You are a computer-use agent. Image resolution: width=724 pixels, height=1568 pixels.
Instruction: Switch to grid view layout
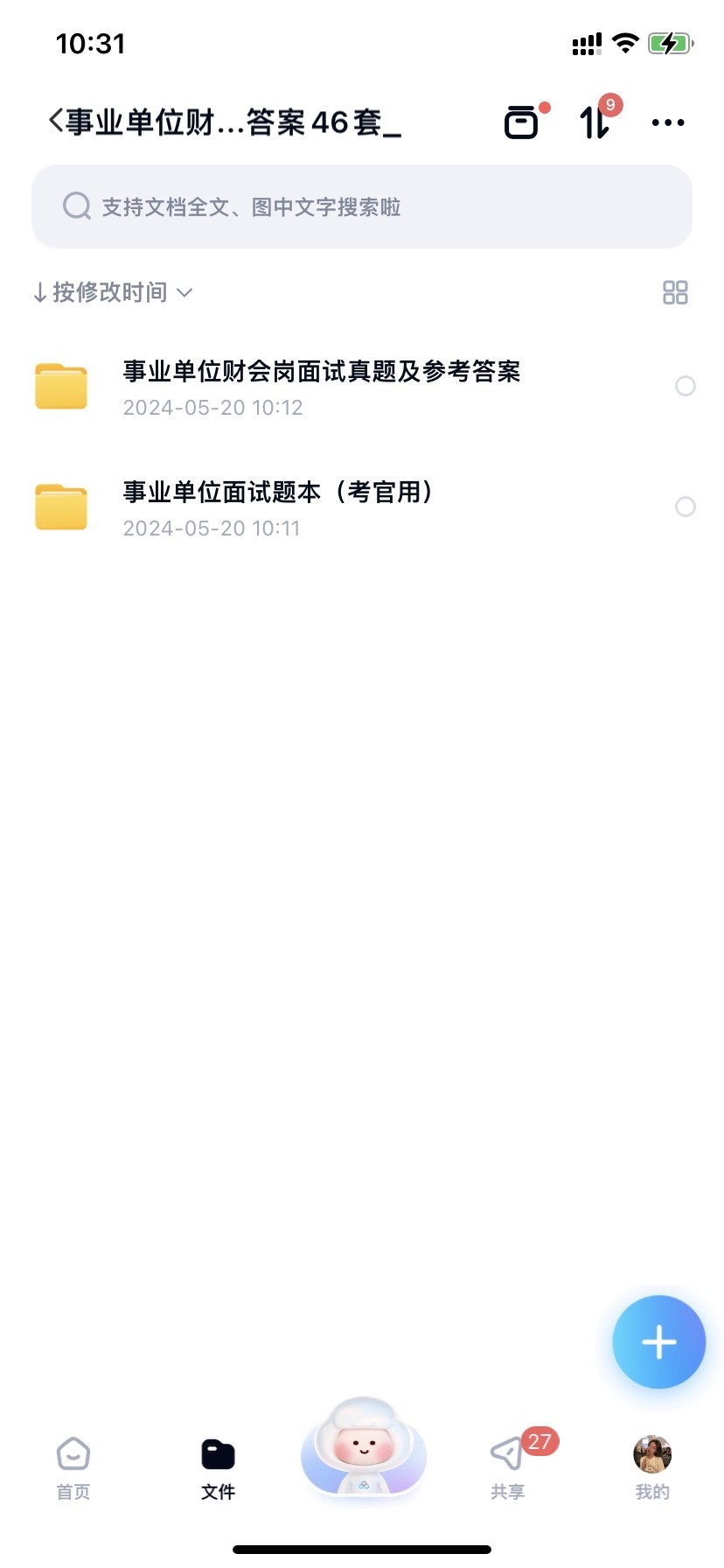click(675, 292)
